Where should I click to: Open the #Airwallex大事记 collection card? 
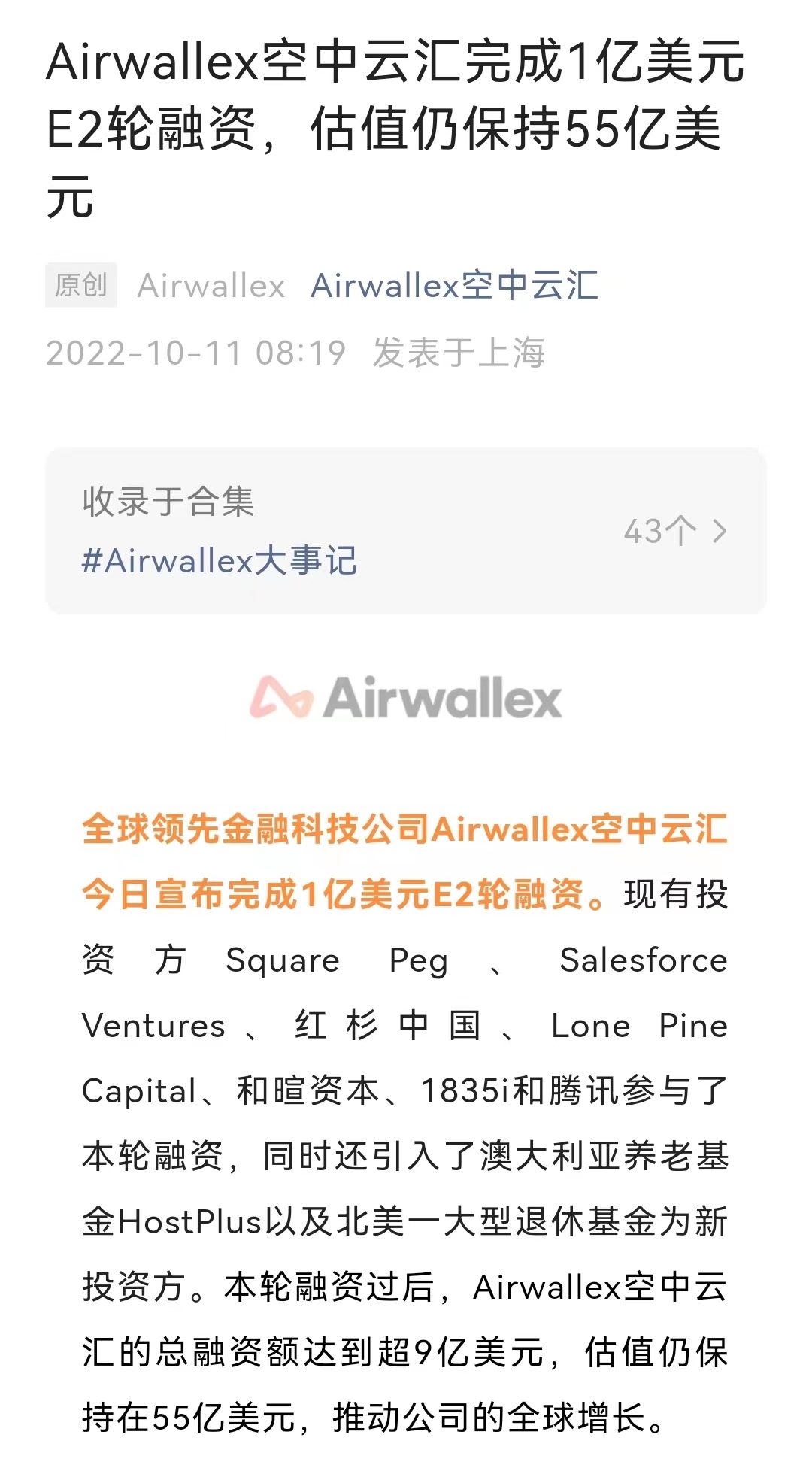click(405, 531)
